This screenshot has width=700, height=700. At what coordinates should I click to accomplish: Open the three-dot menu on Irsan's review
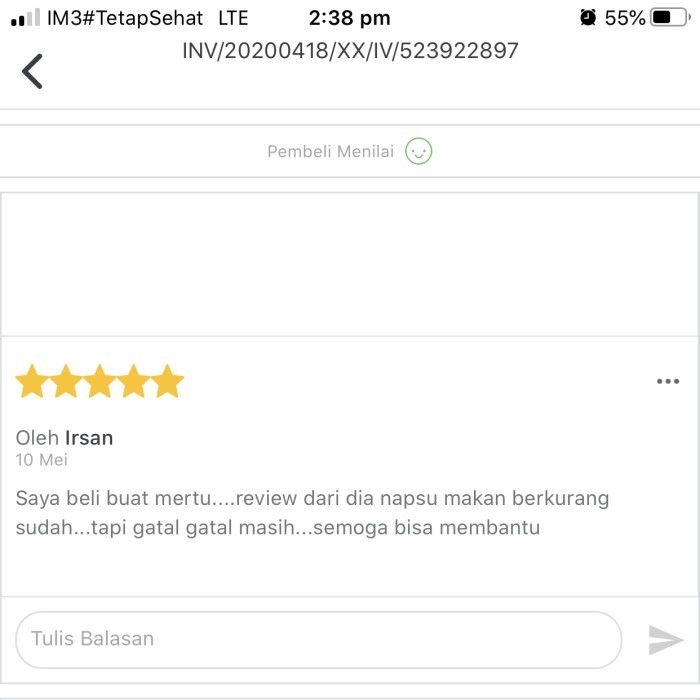pos(667,381)
